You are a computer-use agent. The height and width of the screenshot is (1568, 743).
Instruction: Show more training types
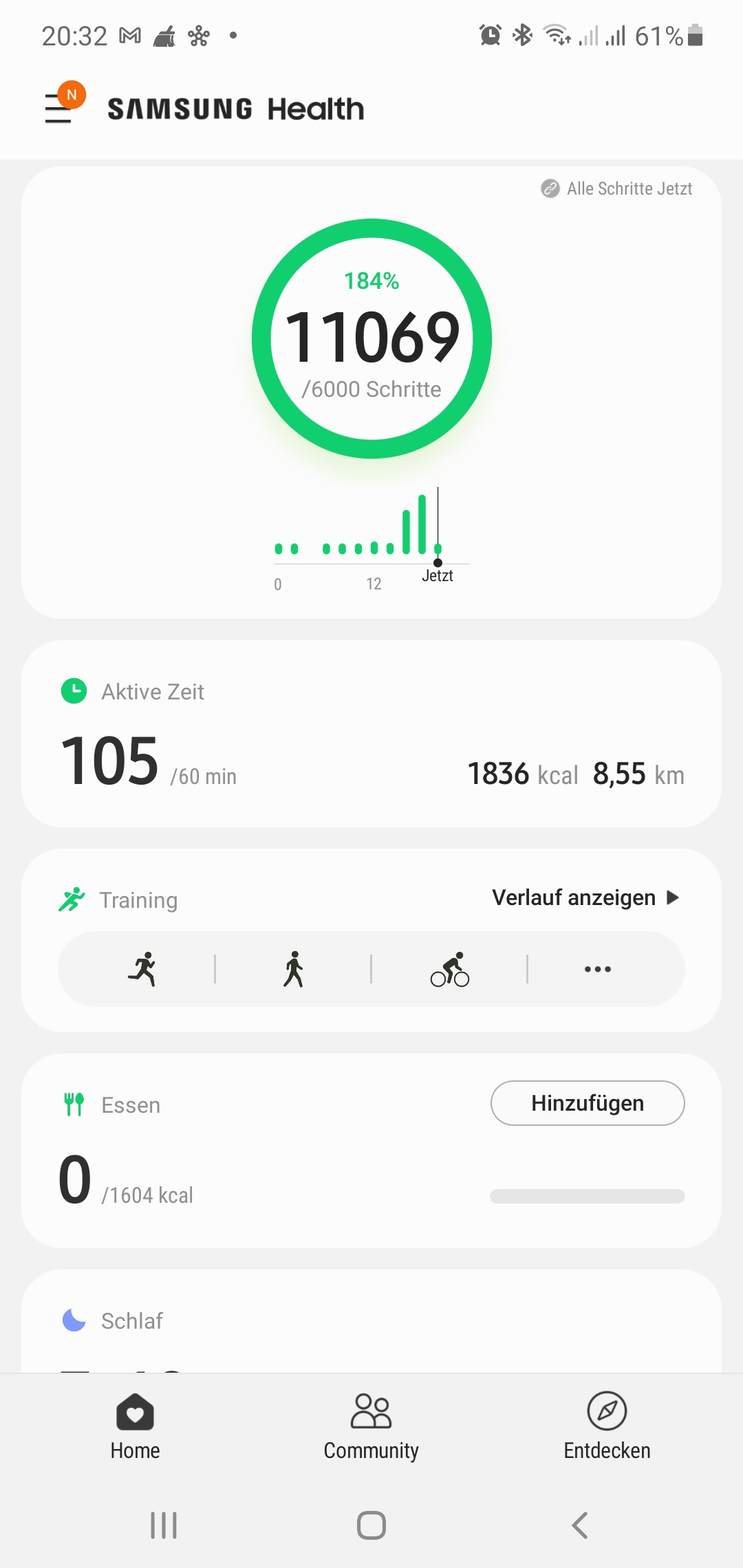(597, 969)
